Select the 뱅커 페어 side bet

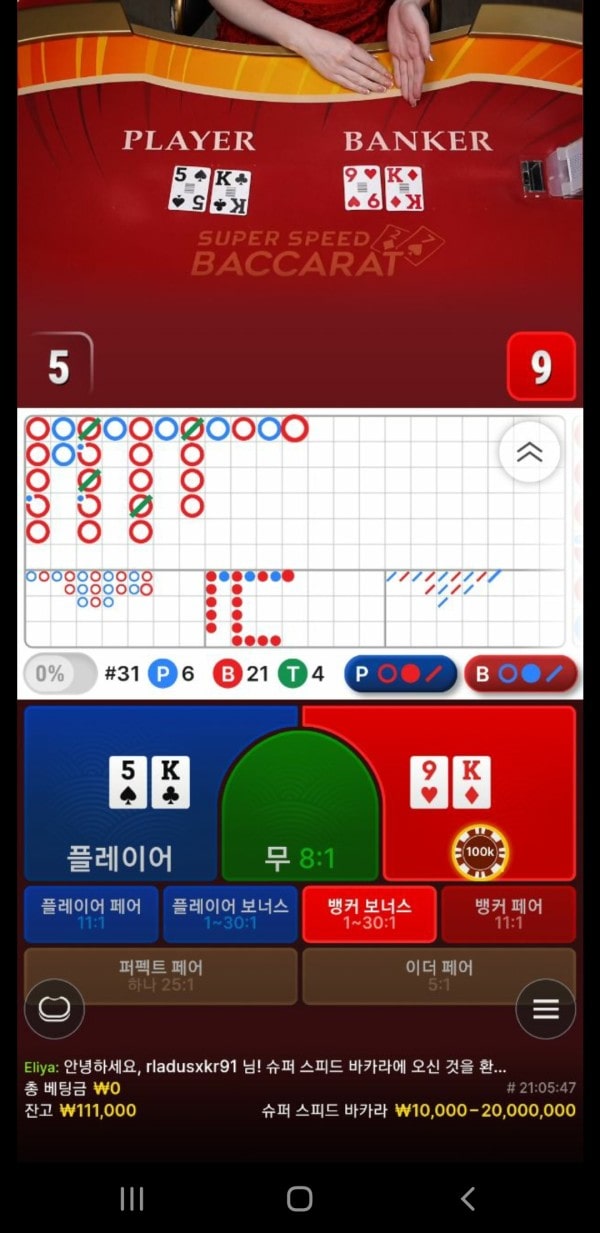point(508,913)
